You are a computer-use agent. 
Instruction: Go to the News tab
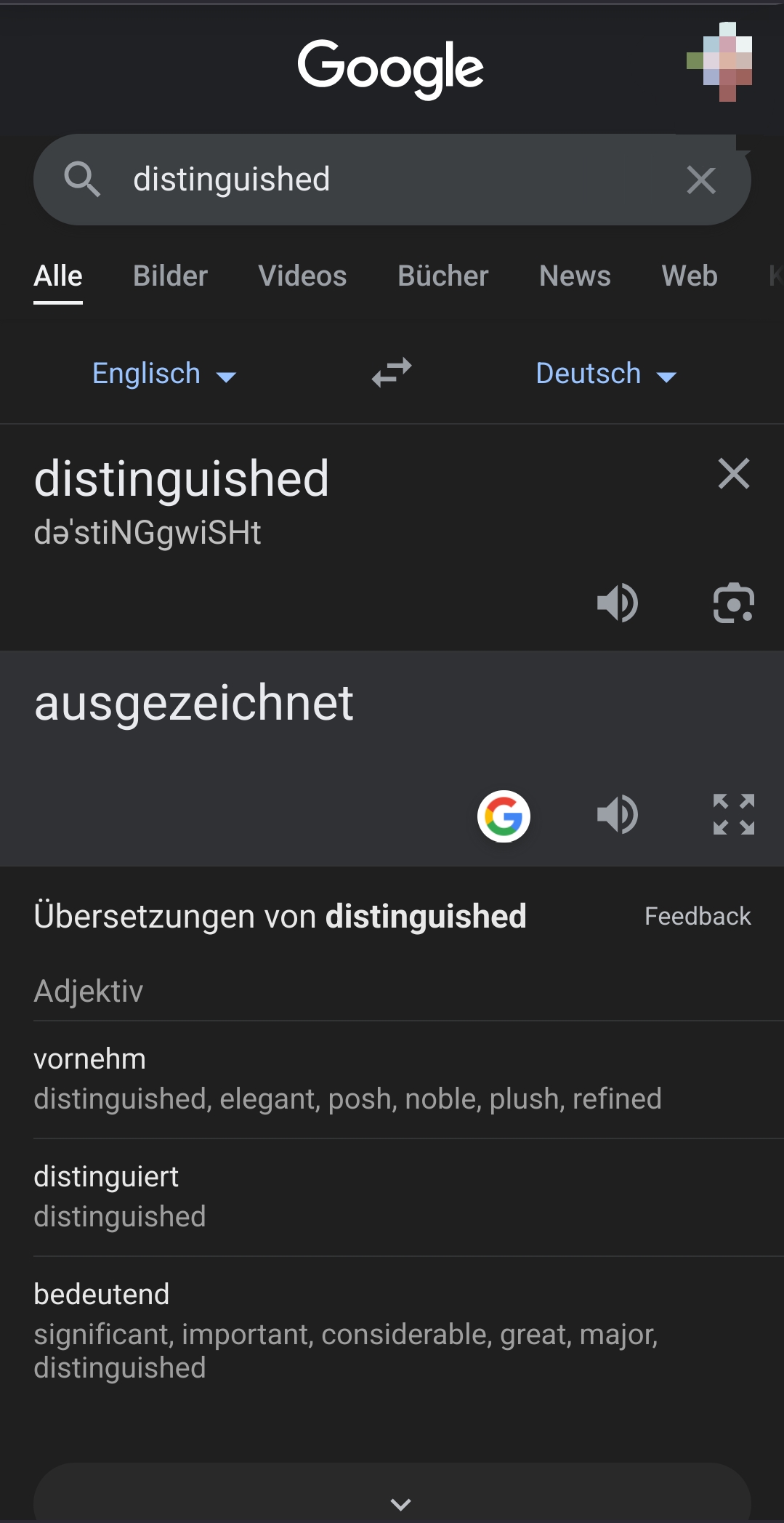(x=575, y=276)
